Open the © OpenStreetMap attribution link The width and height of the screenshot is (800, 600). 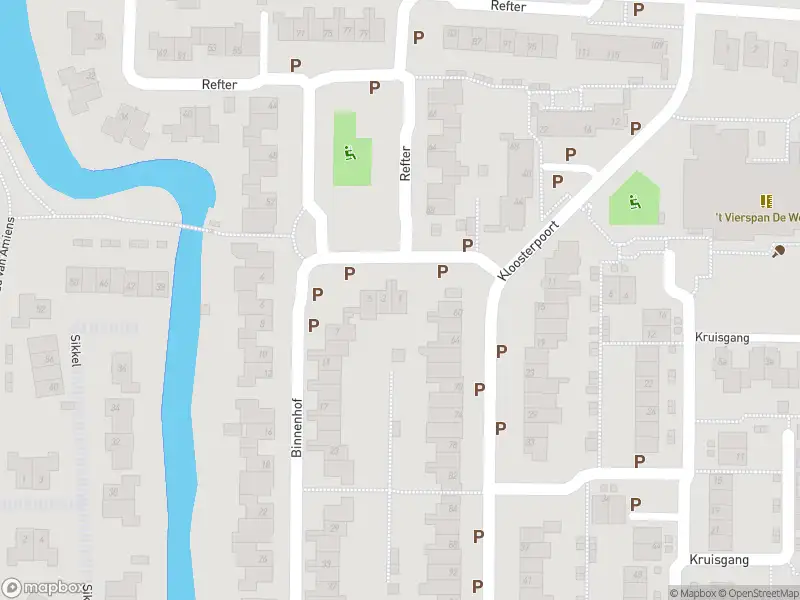[758, 593]
